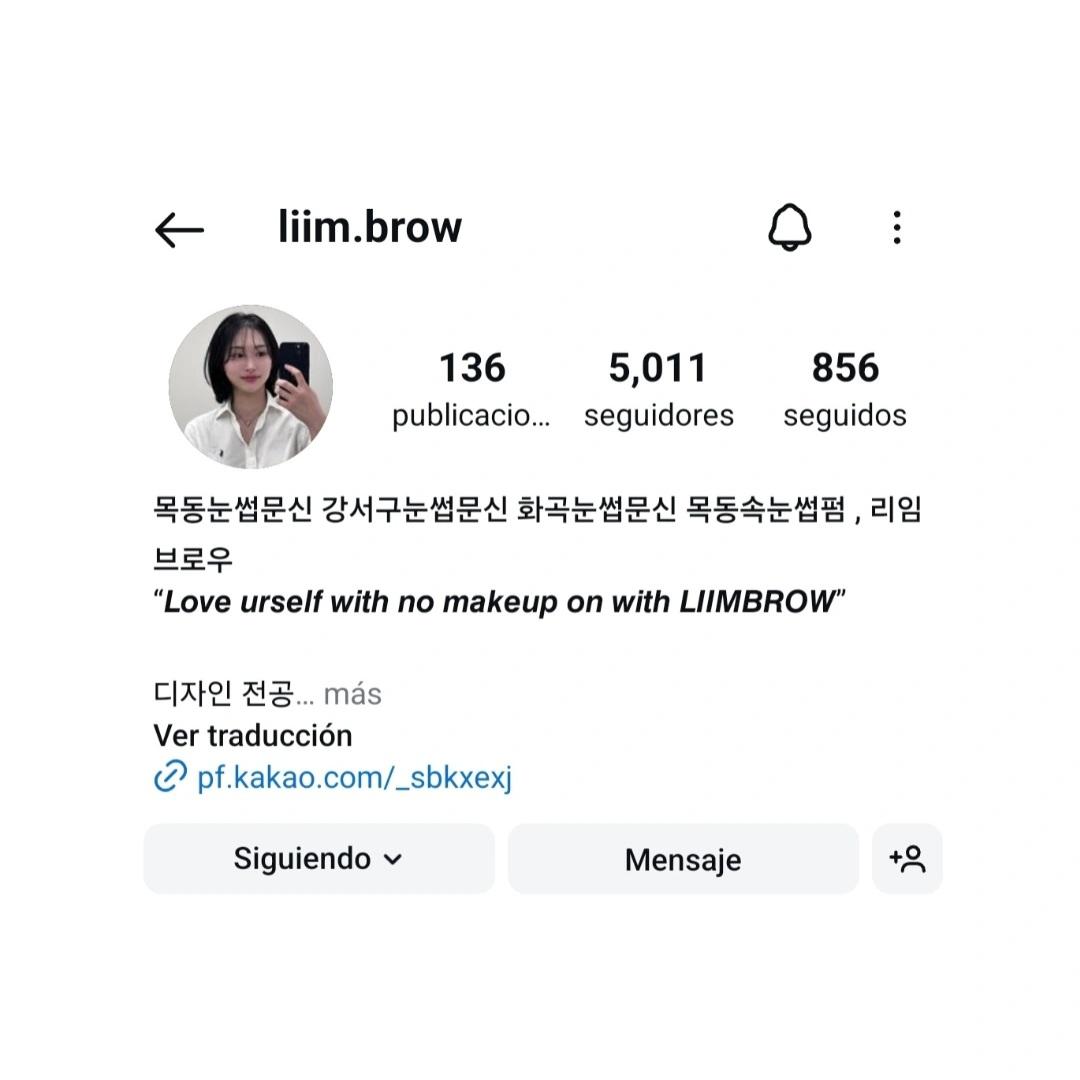Open the 136 publicaciones list
Screen dimensions: 1080x1080
point(471,389)
